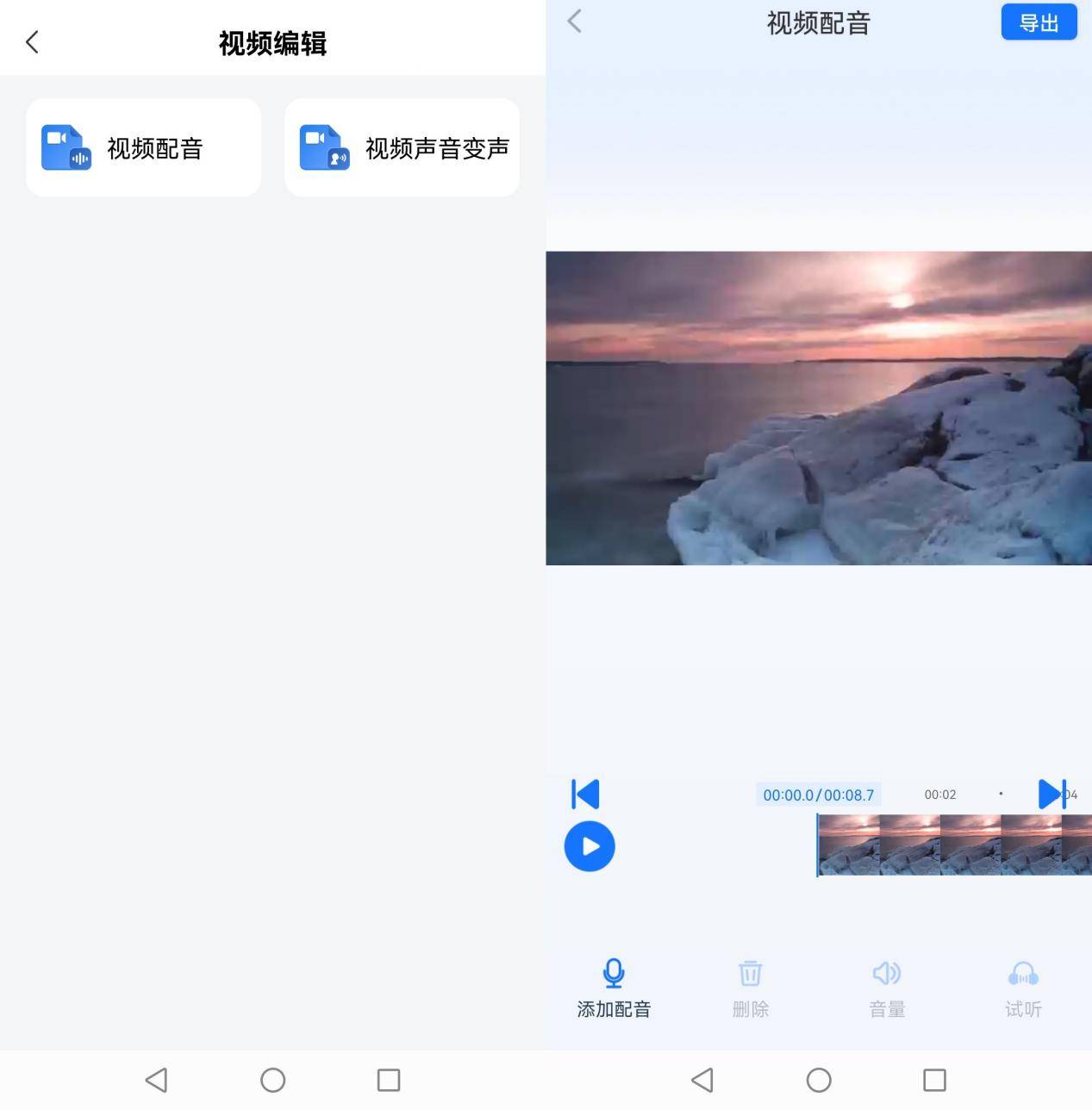The image size is (1092, 1110).
Task: Tap 试听 to preview the audio
Action: [x=1023, y=988]
